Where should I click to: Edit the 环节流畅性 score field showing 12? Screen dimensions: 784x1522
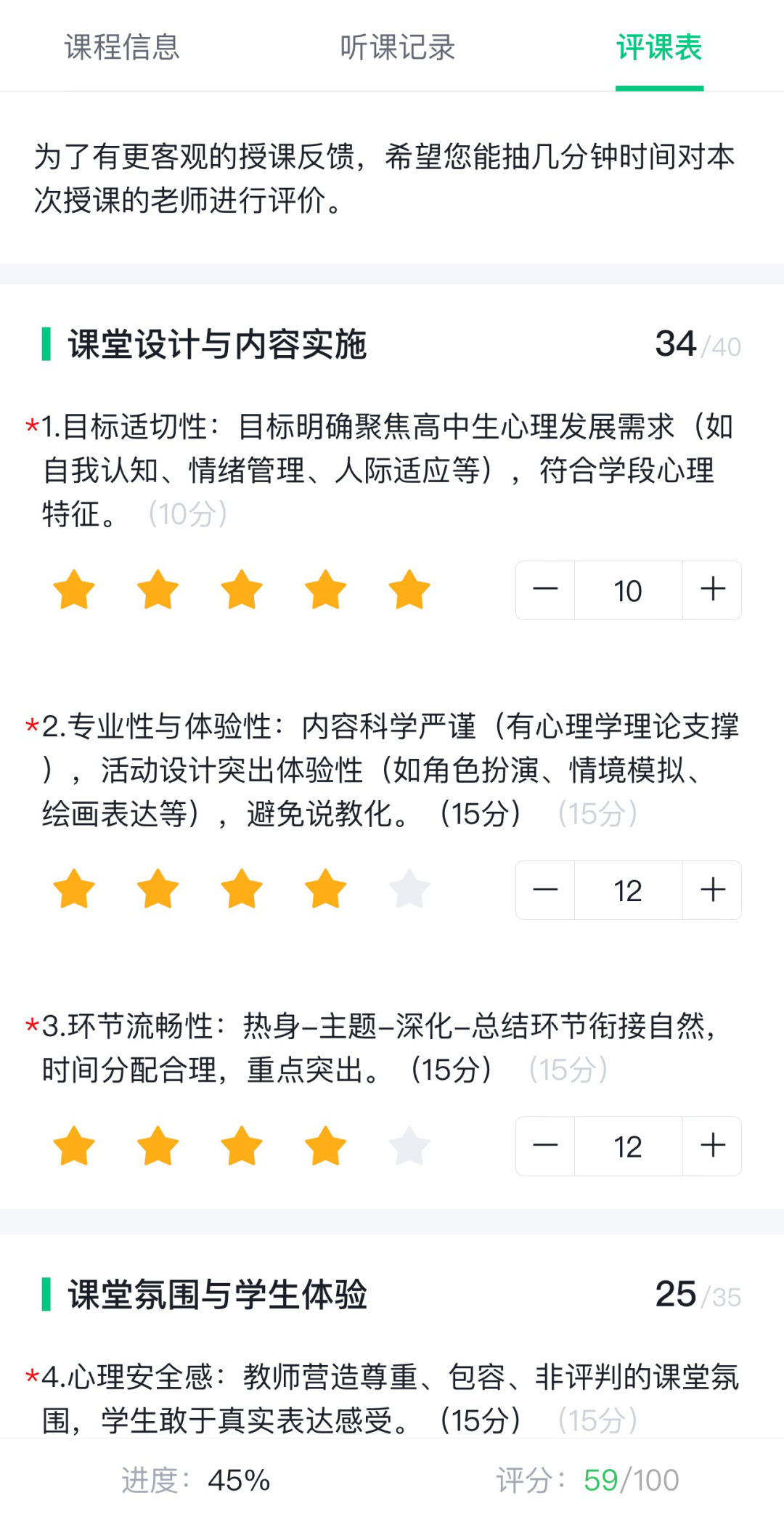628,1147
